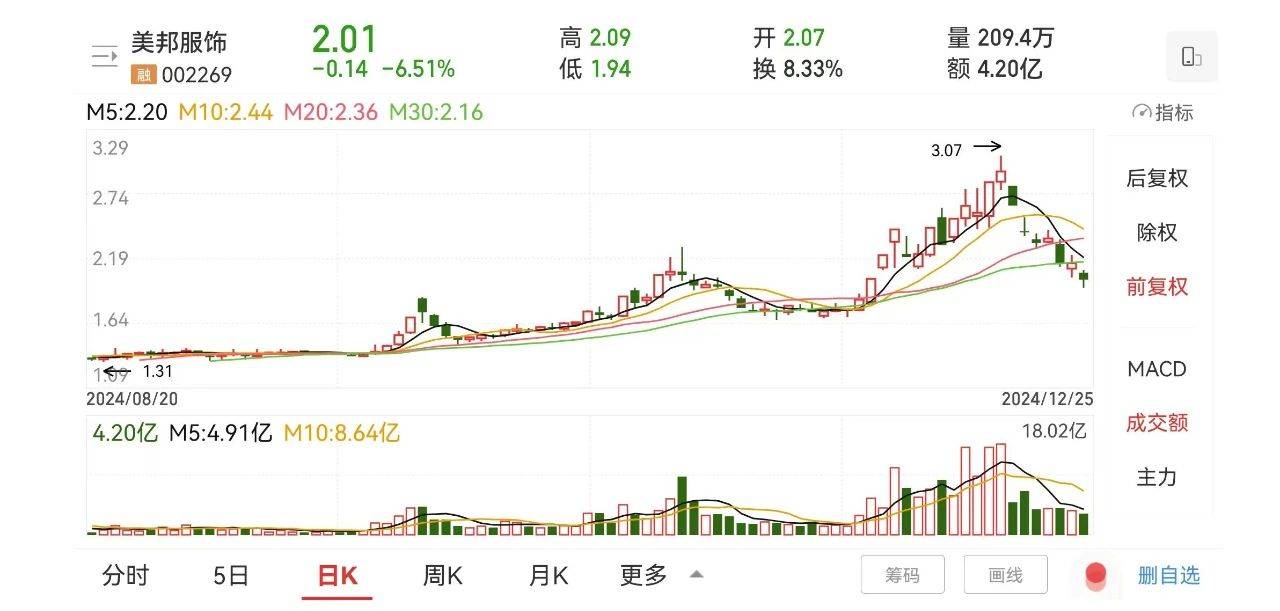
Task: Open the stock list switcher icon
Action: click(104, 56)
